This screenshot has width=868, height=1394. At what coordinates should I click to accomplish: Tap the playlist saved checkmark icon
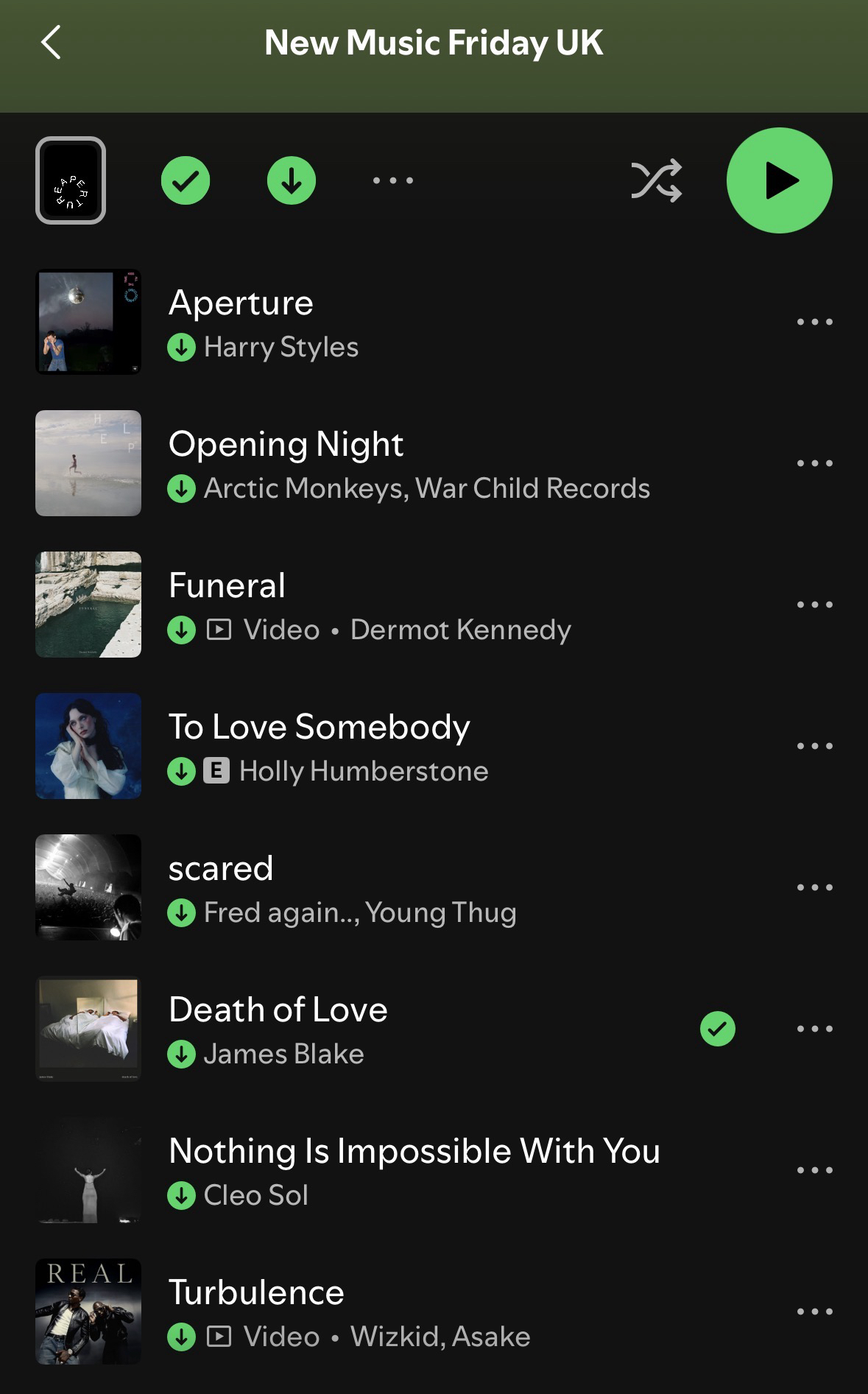186,180
